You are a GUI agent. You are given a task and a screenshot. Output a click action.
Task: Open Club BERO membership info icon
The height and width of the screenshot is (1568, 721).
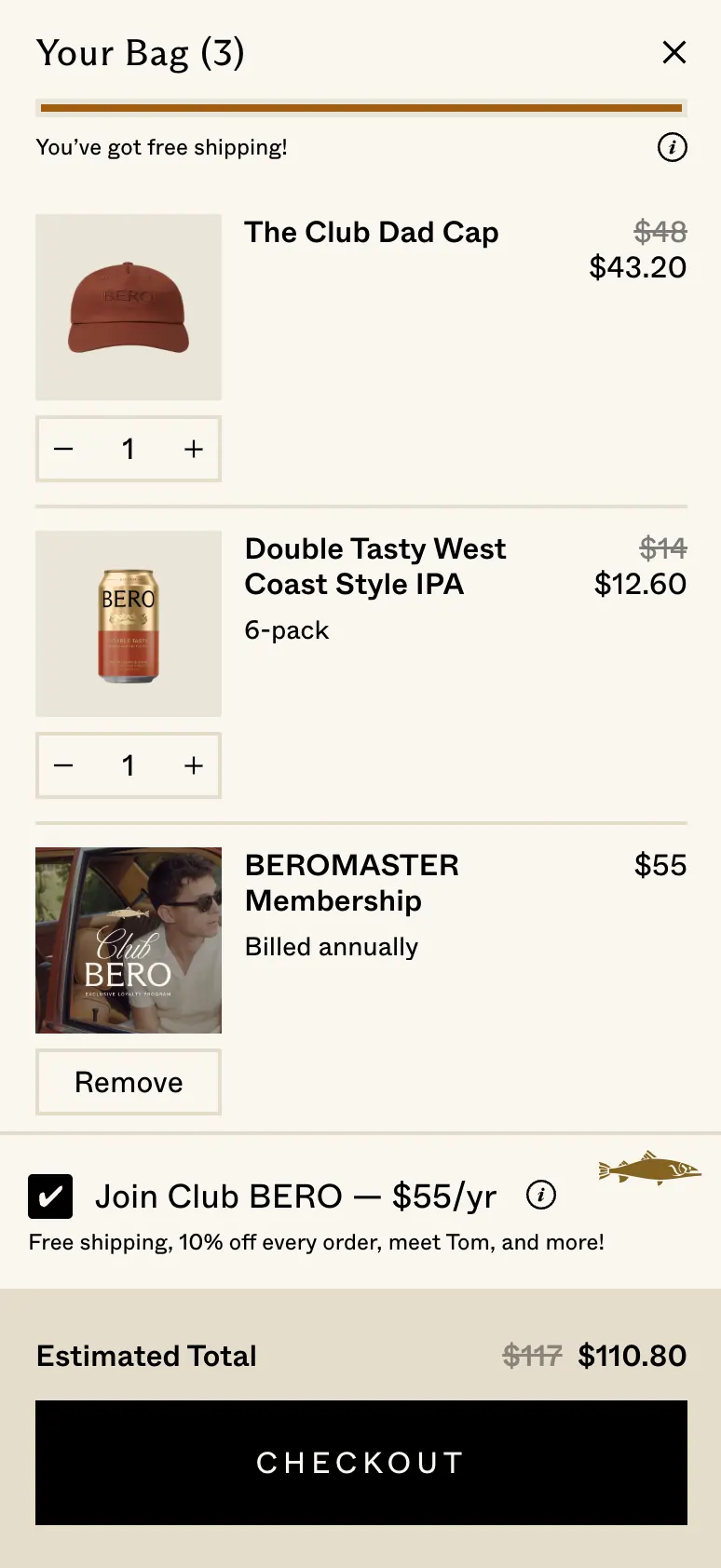click(x=541, y=1195)
